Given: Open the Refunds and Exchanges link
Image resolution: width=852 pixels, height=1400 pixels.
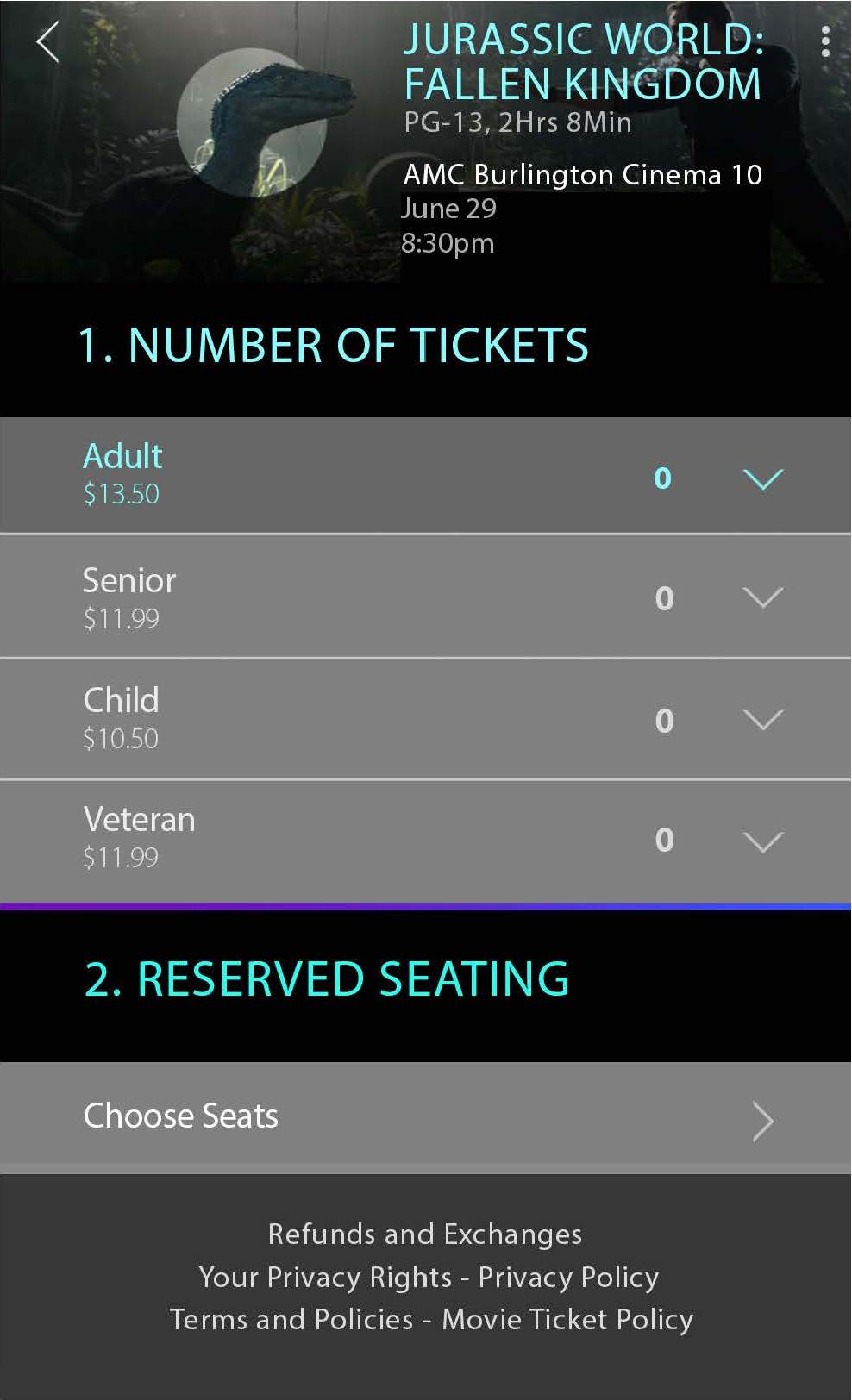Looking at the screenshot, I should [x=425, y=1234].
